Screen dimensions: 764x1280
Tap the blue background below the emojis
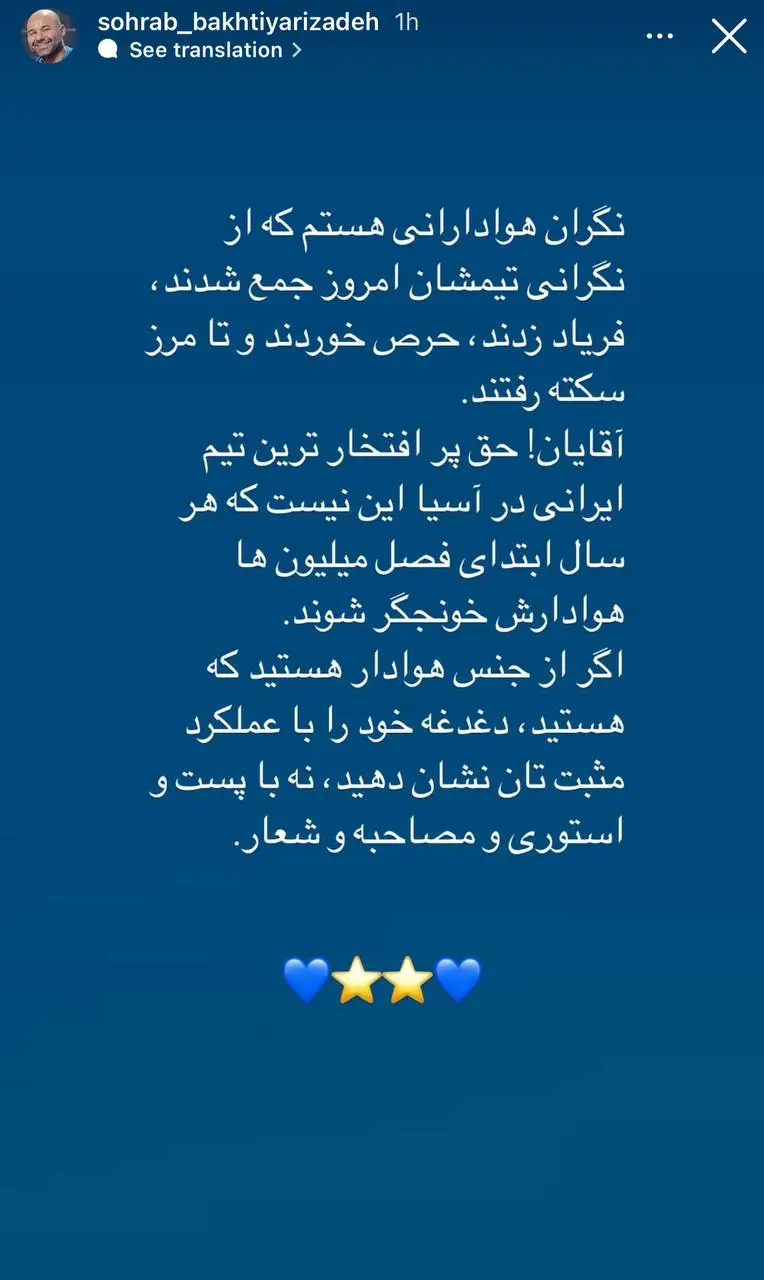pyautogui.click(x=382, y=1130)
